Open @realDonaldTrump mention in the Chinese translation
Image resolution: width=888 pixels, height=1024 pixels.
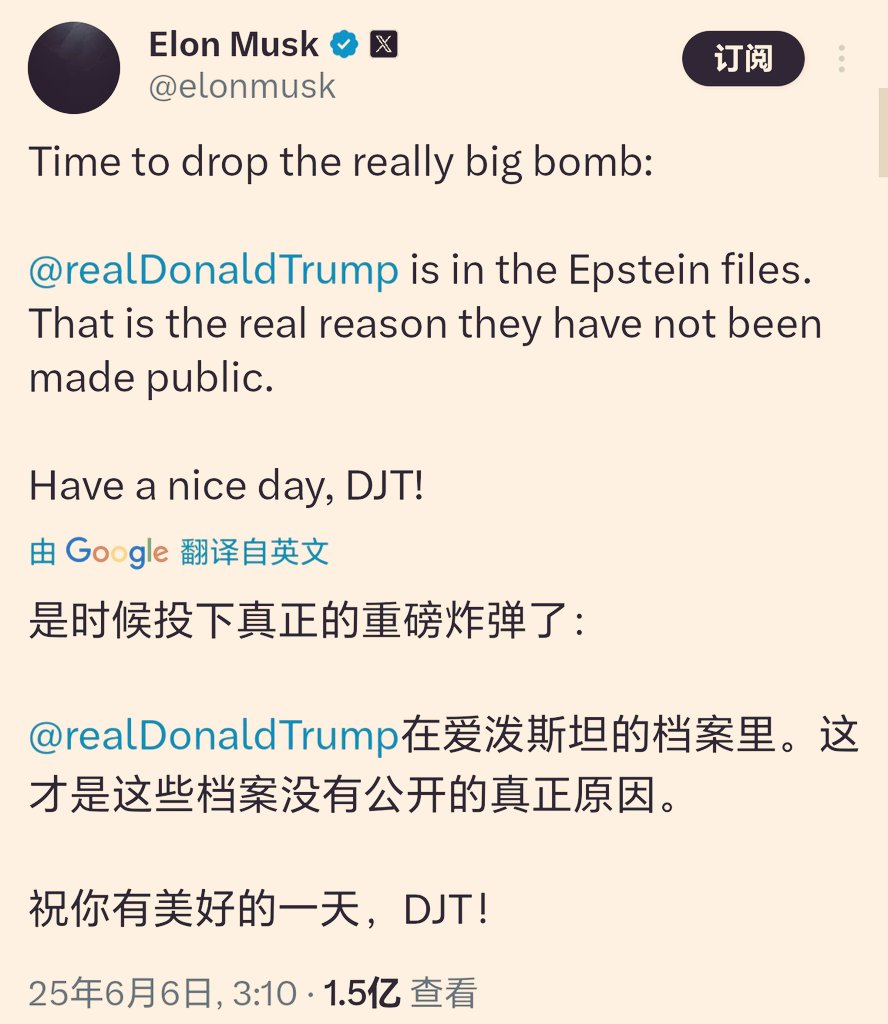[213, 736]
